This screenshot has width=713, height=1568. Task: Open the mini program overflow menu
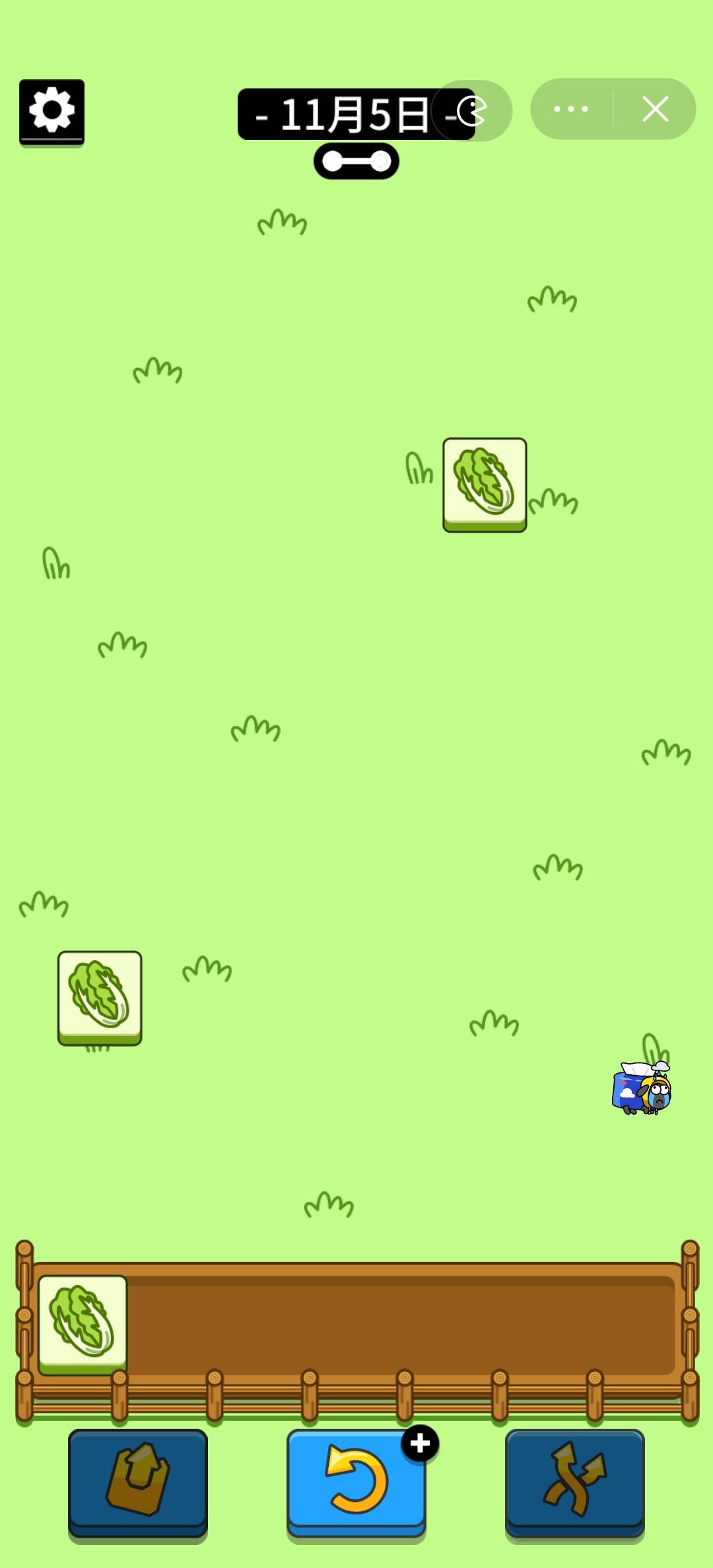click(571, 109)
